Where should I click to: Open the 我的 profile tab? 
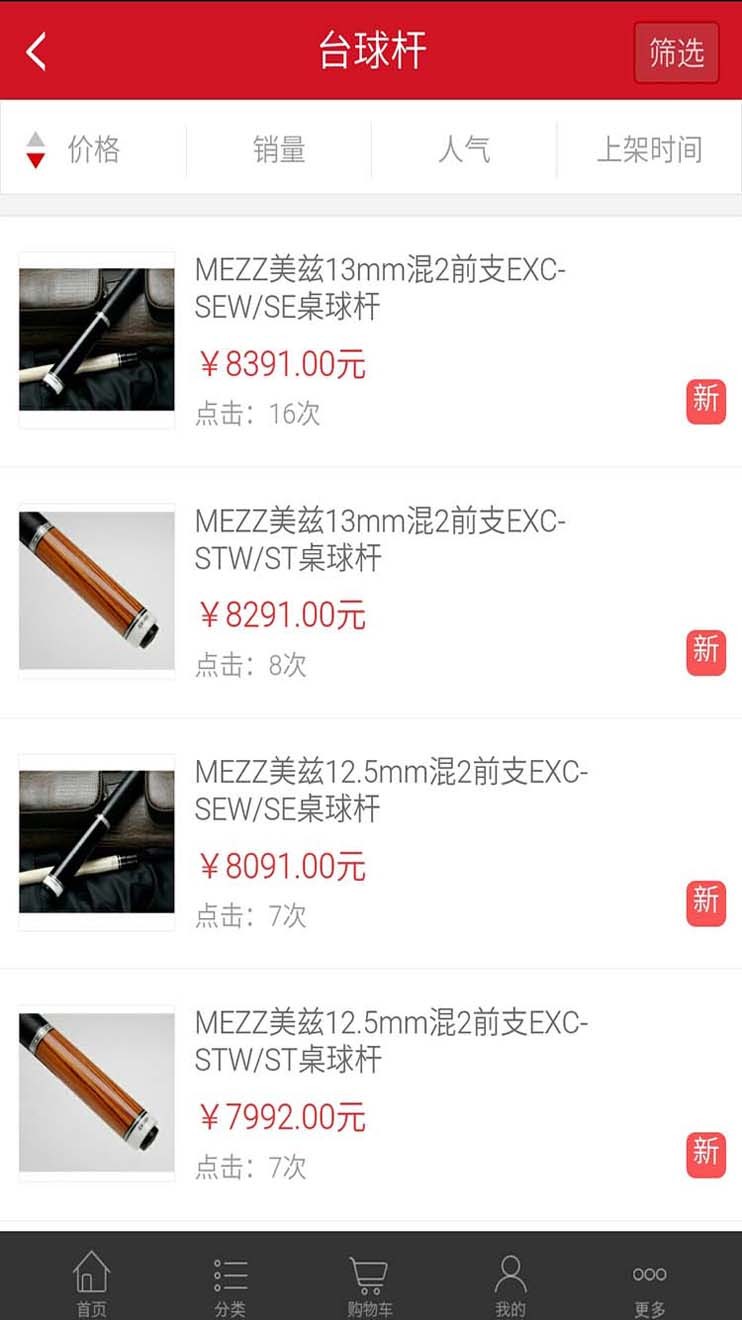(x=510, y=1283)
